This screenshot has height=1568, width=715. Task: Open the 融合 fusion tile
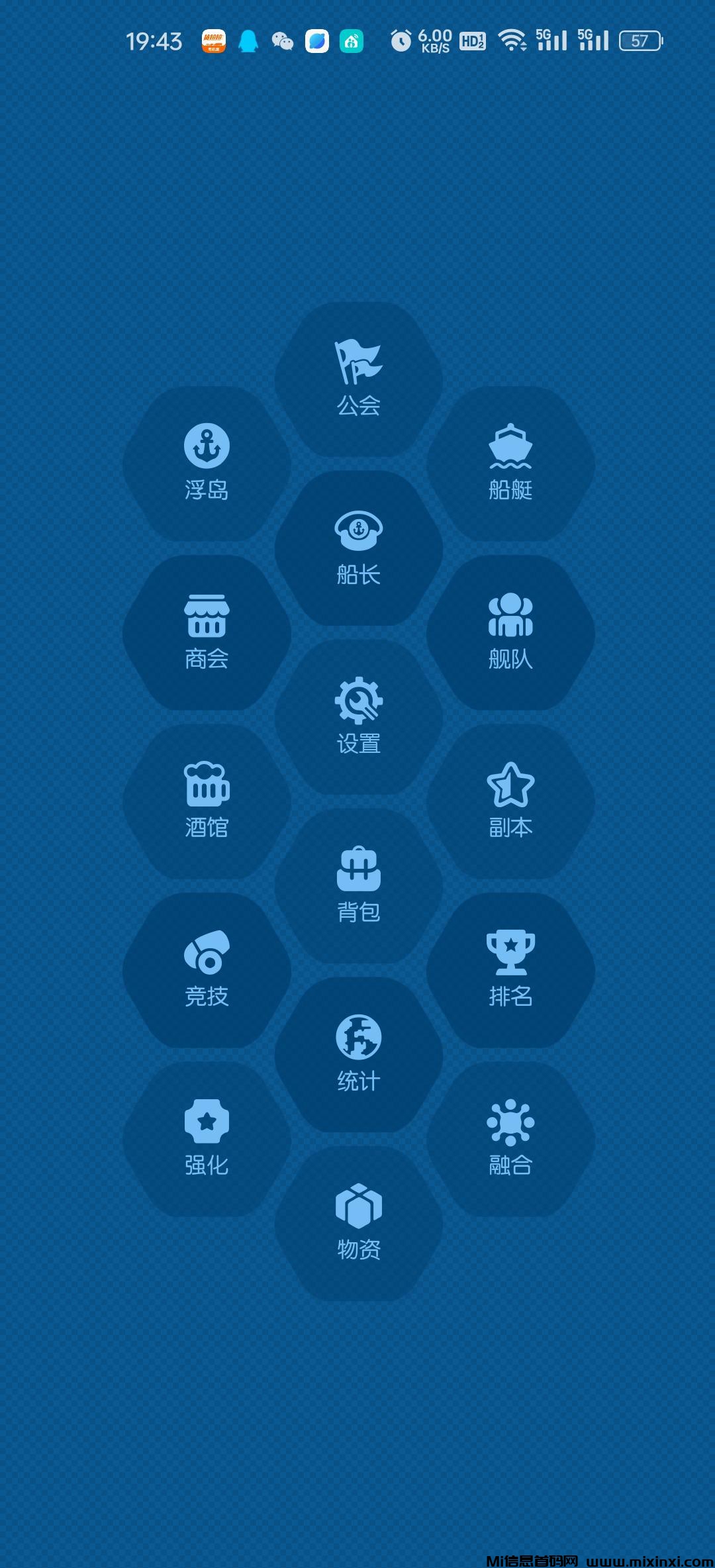tap(510, 1139)
